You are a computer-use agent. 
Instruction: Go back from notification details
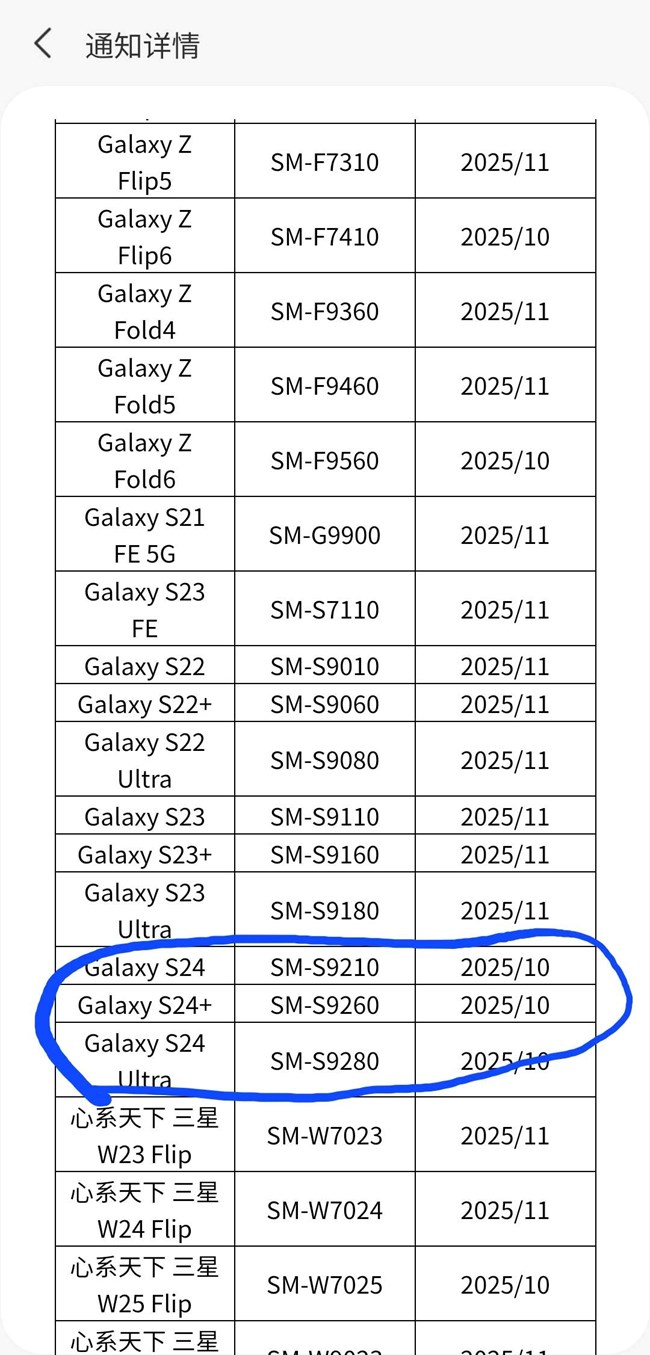(42, 45)
